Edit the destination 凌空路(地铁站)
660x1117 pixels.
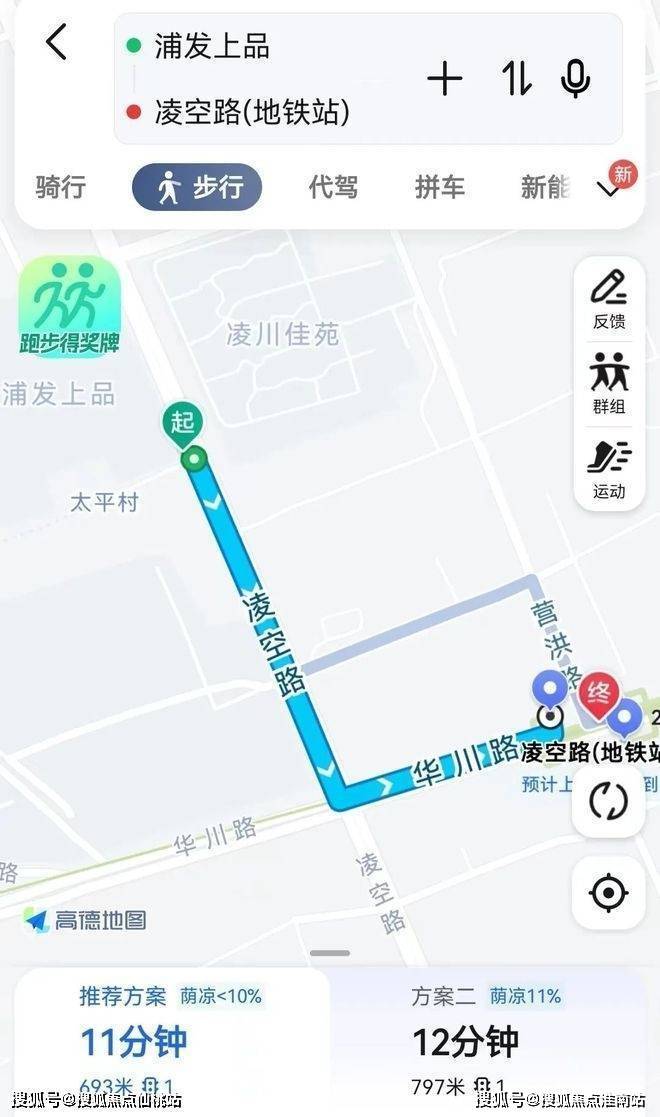pyautogui.click(x=252, y=112)
